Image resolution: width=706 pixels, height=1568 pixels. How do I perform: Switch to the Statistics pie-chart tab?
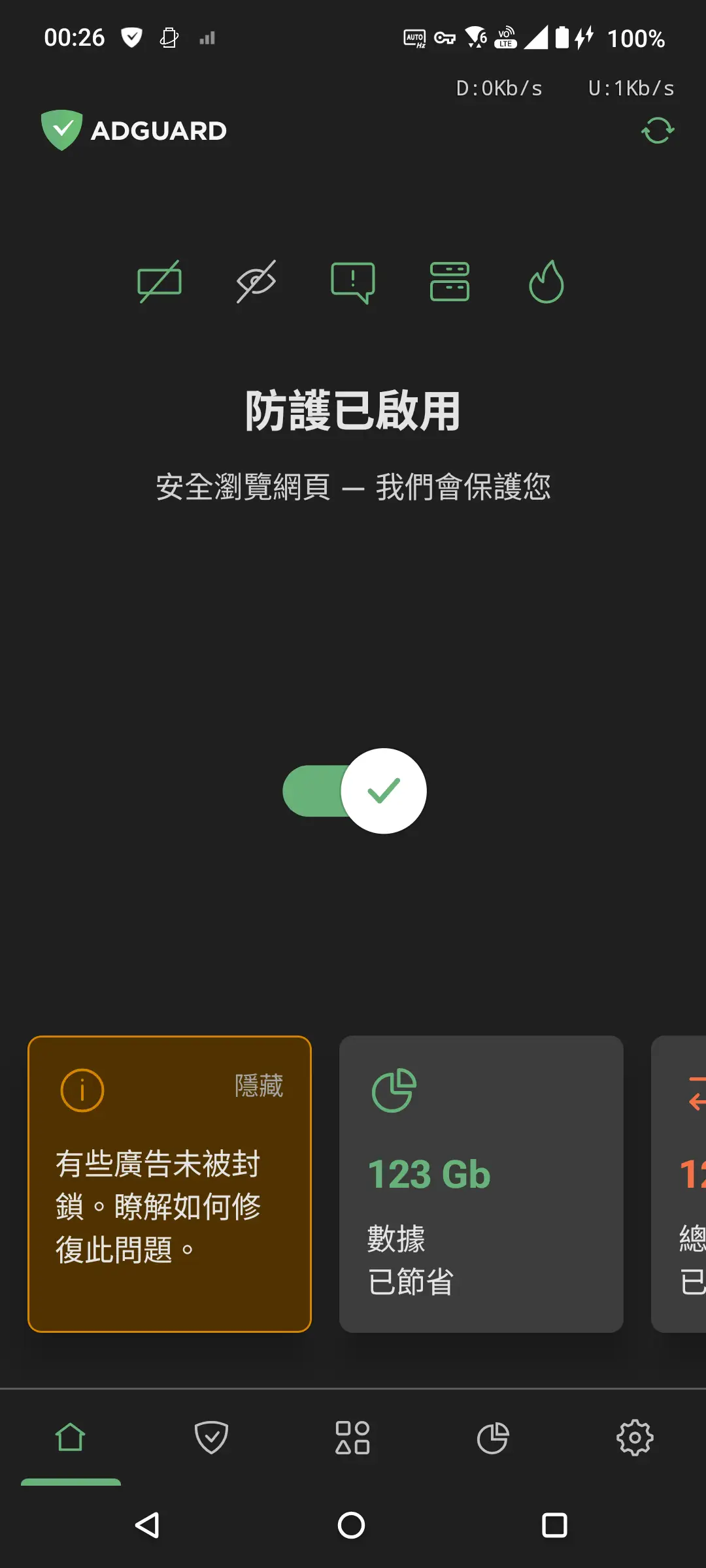tap(493, 1437)
